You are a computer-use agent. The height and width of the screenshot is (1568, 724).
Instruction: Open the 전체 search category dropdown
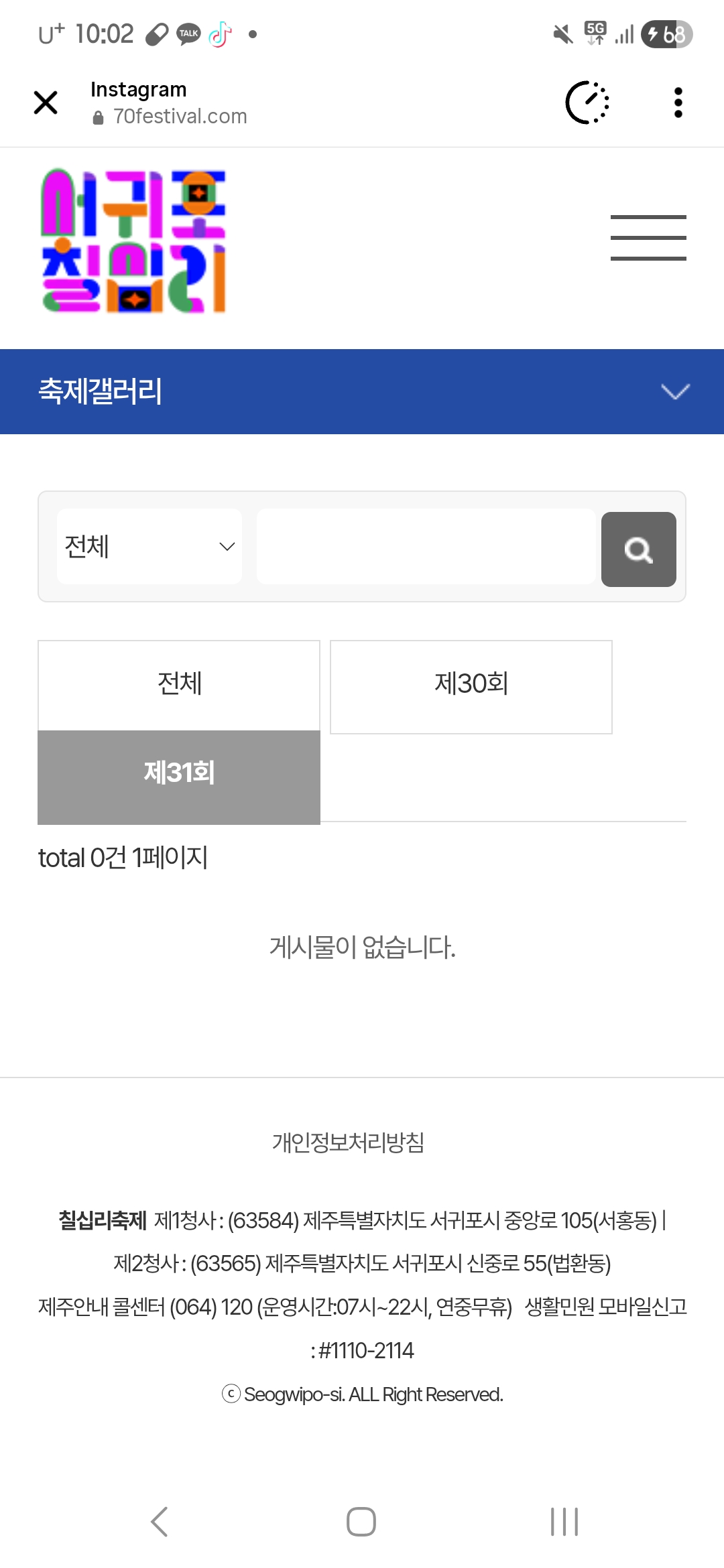point(149,546)
